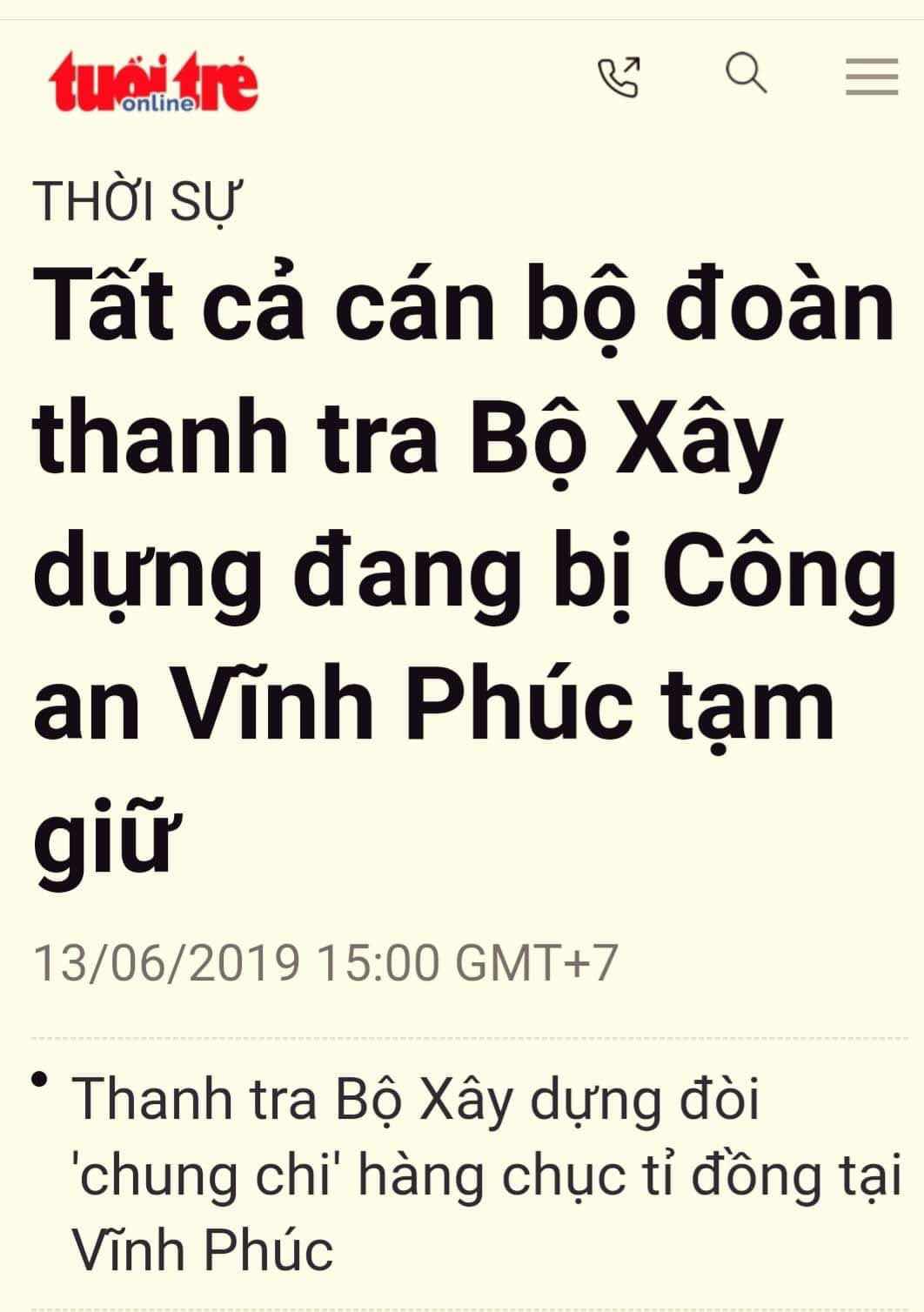Open the hamburger menu
Image resolution: width=924 pixels, height=1312 pixels.
pos(872,77)
